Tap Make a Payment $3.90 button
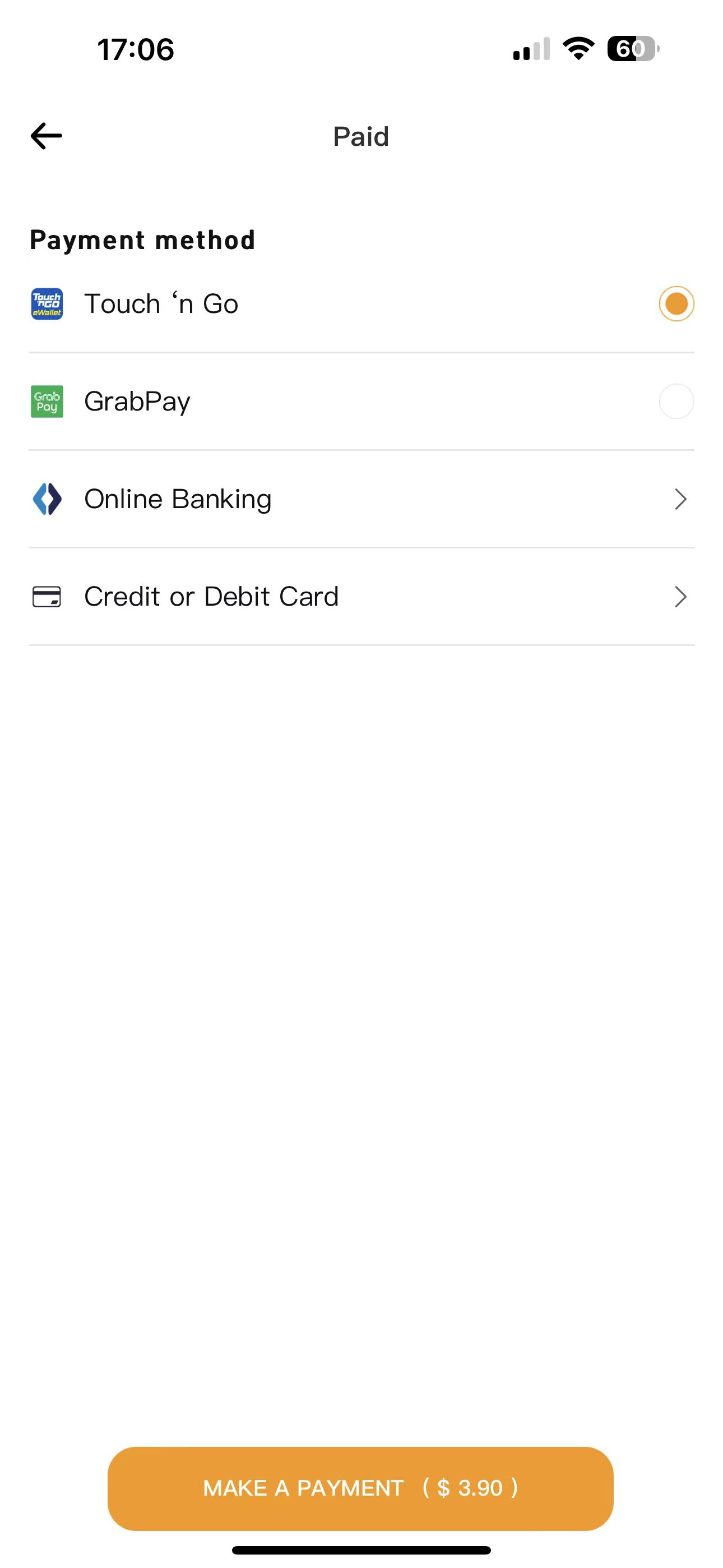723x1568 pixels. 360,1488
